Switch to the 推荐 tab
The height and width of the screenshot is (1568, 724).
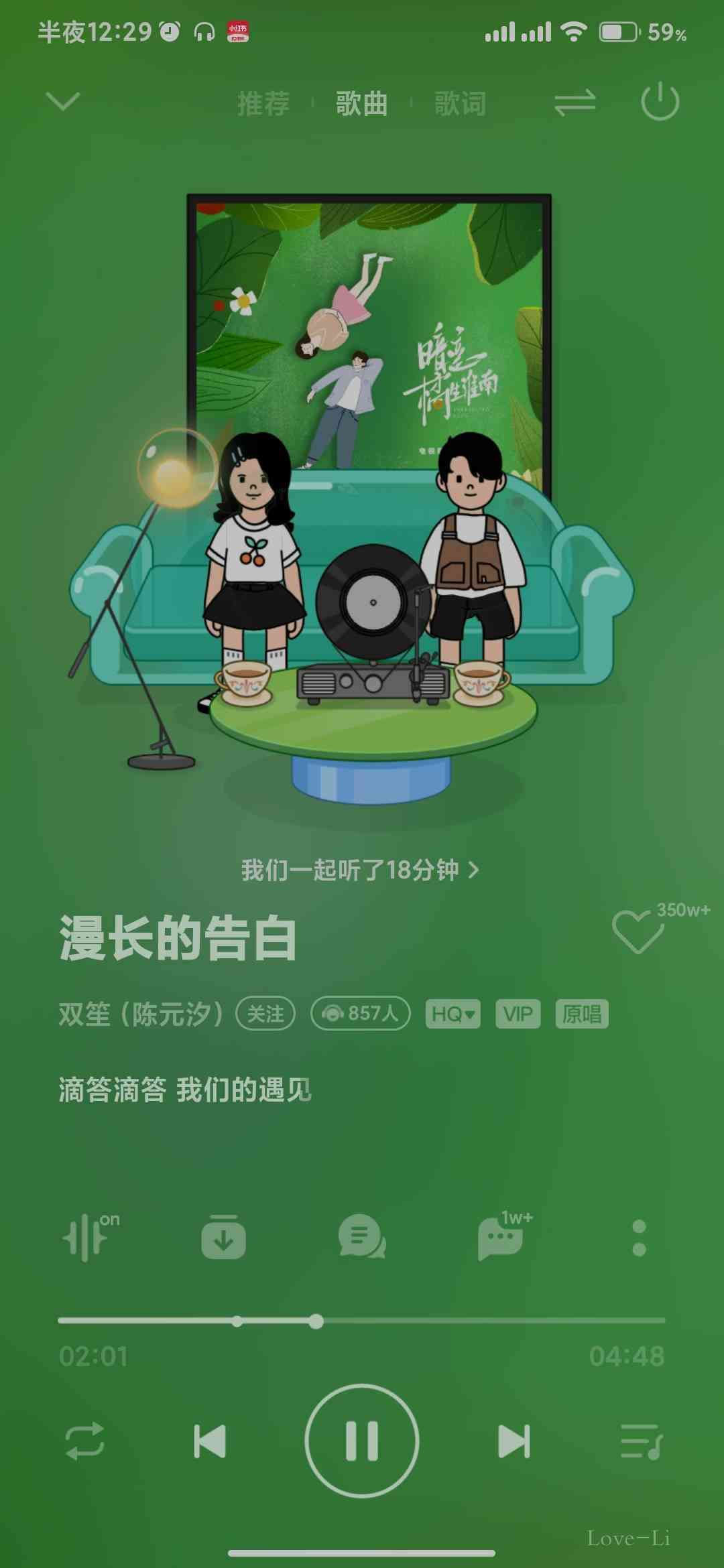pyautogui.click(x=263, y=104)
